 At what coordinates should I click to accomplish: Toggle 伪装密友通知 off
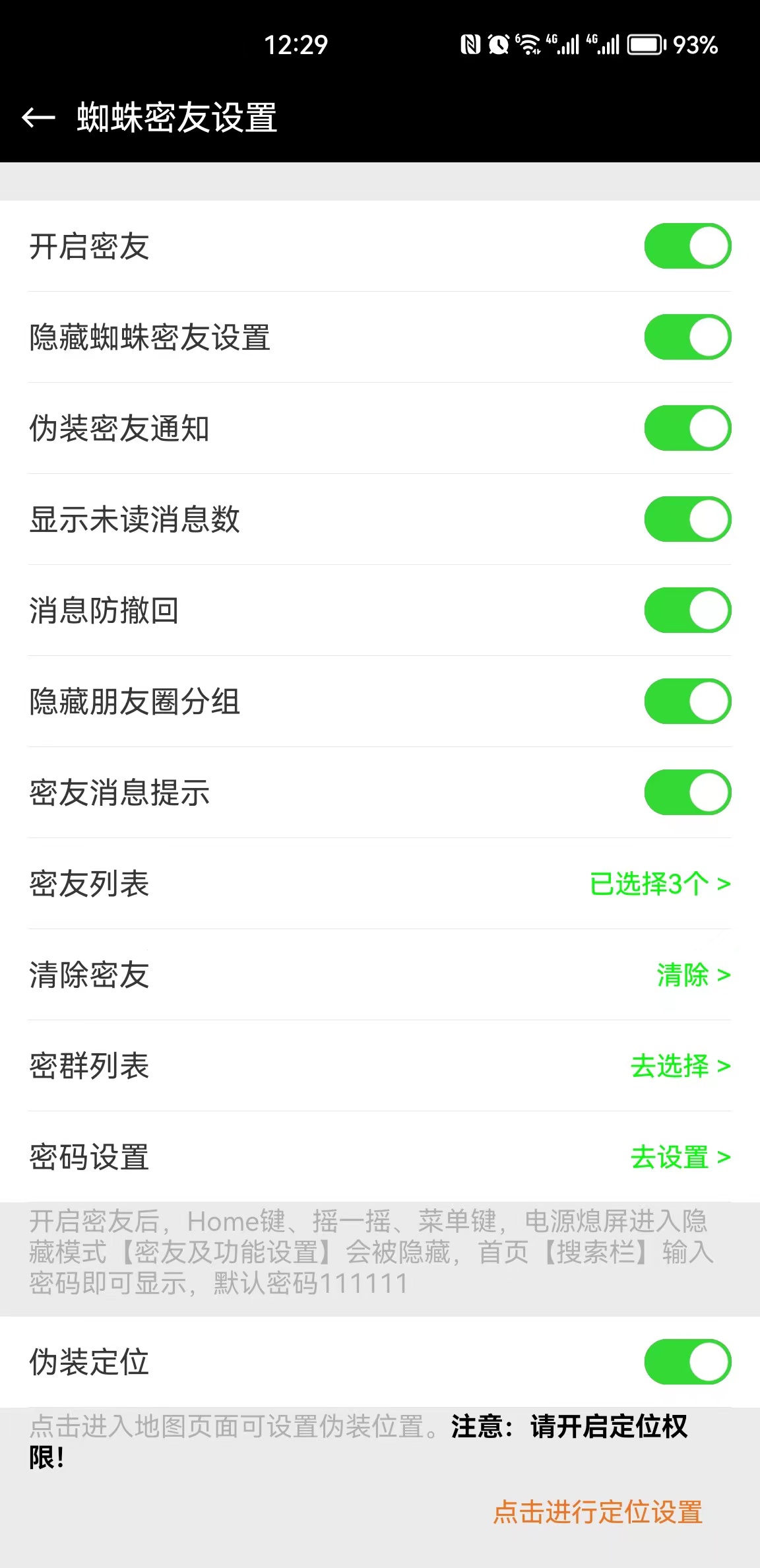pyautogui.click(x=687, y=428)
